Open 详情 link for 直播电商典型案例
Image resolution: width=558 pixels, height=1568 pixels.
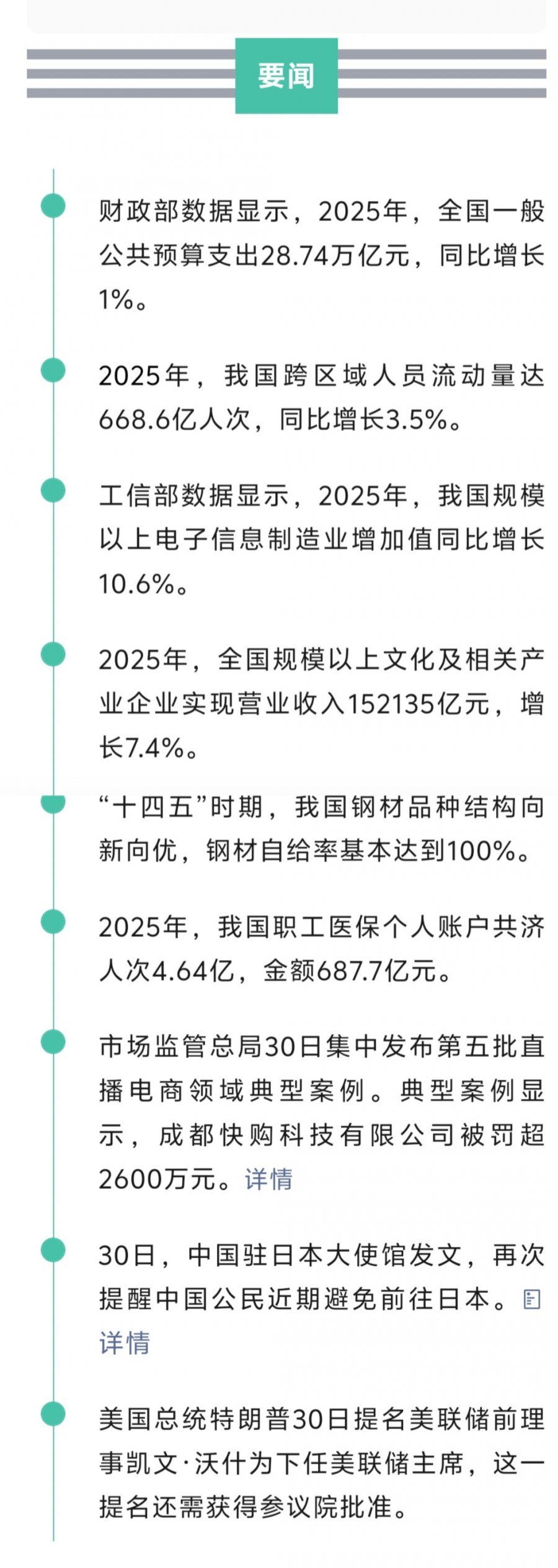tap(268, 1179)
